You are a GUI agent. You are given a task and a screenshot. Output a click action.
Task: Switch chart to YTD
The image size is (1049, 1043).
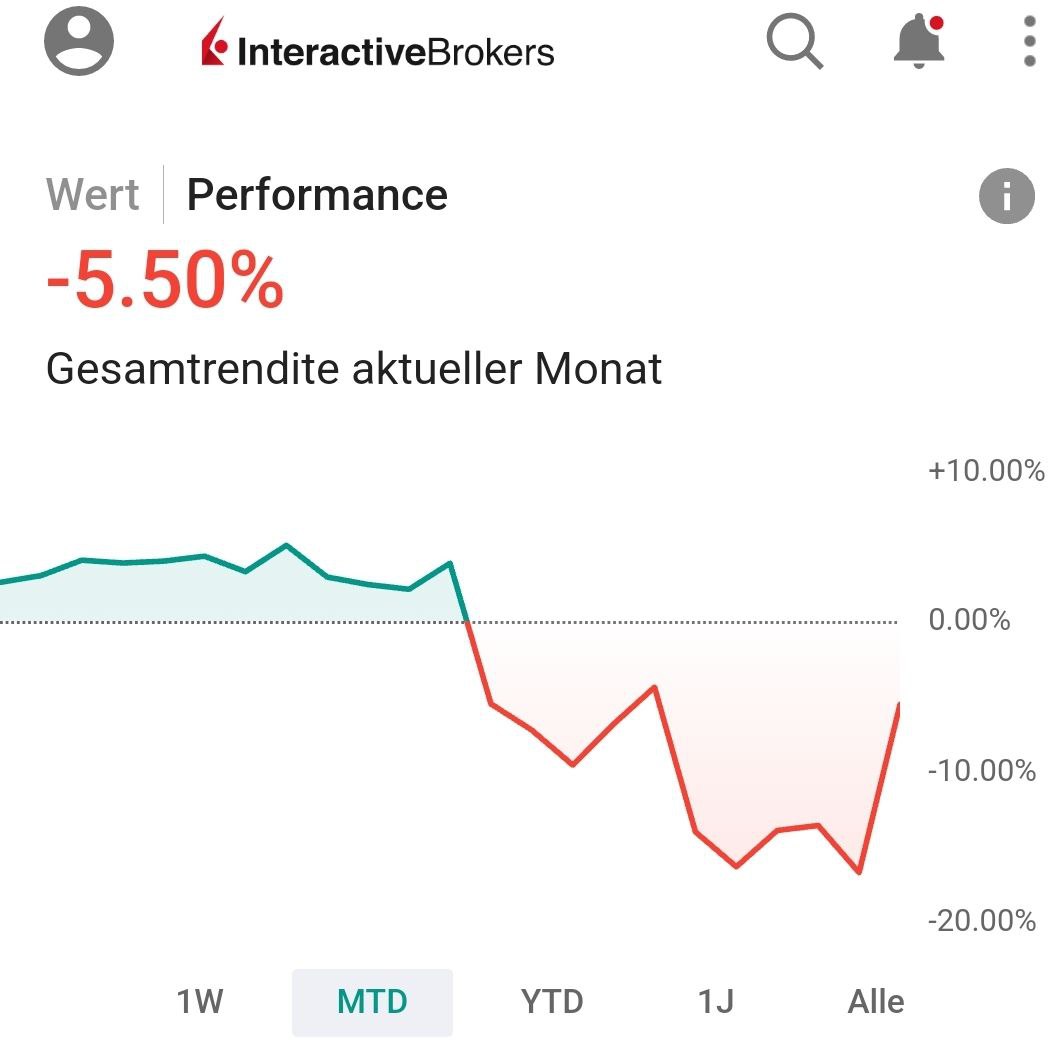(552, 1001)
